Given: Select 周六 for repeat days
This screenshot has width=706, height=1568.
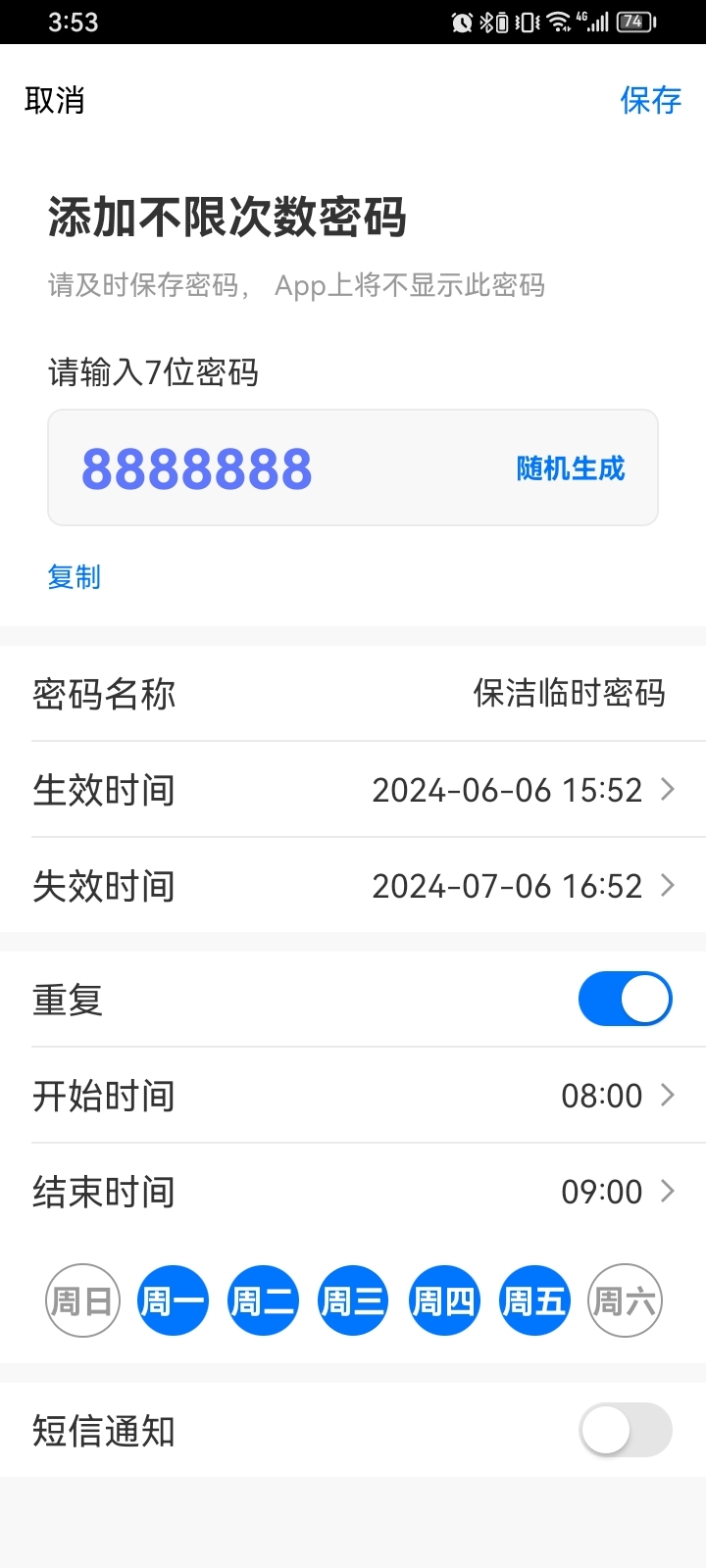Looking at the screenshot, I should pyautogui.click(x=625, y=1300).
